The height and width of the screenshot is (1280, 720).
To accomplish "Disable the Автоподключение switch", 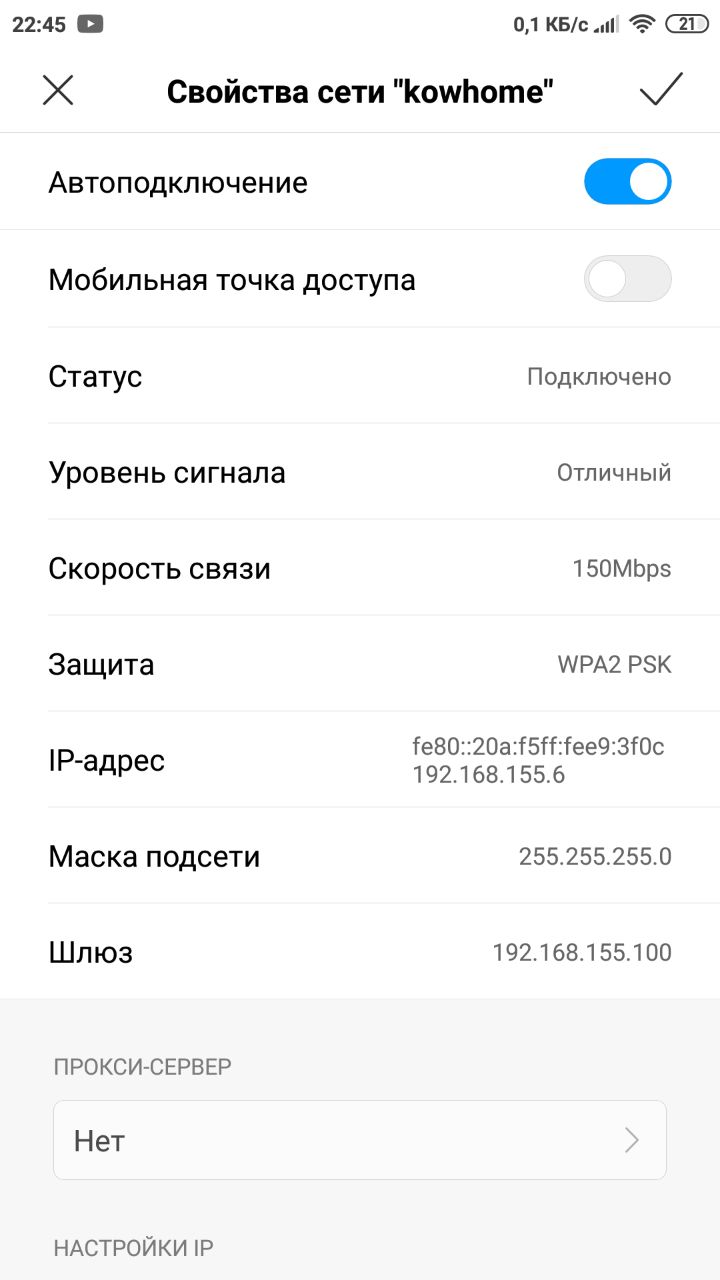I will point(627,182).
